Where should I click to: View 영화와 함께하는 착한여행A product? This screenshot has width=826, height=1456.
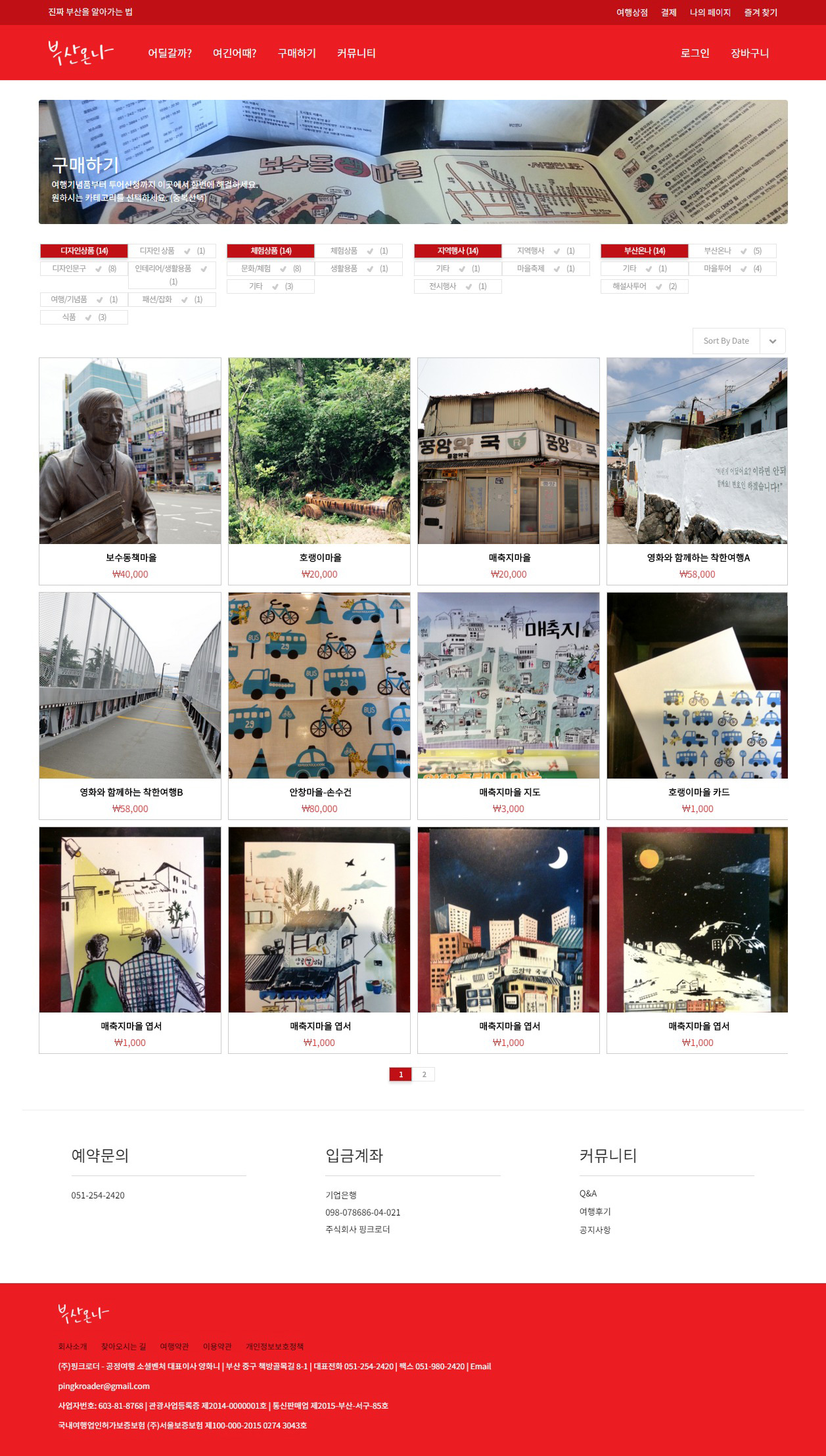coord(697,470)
